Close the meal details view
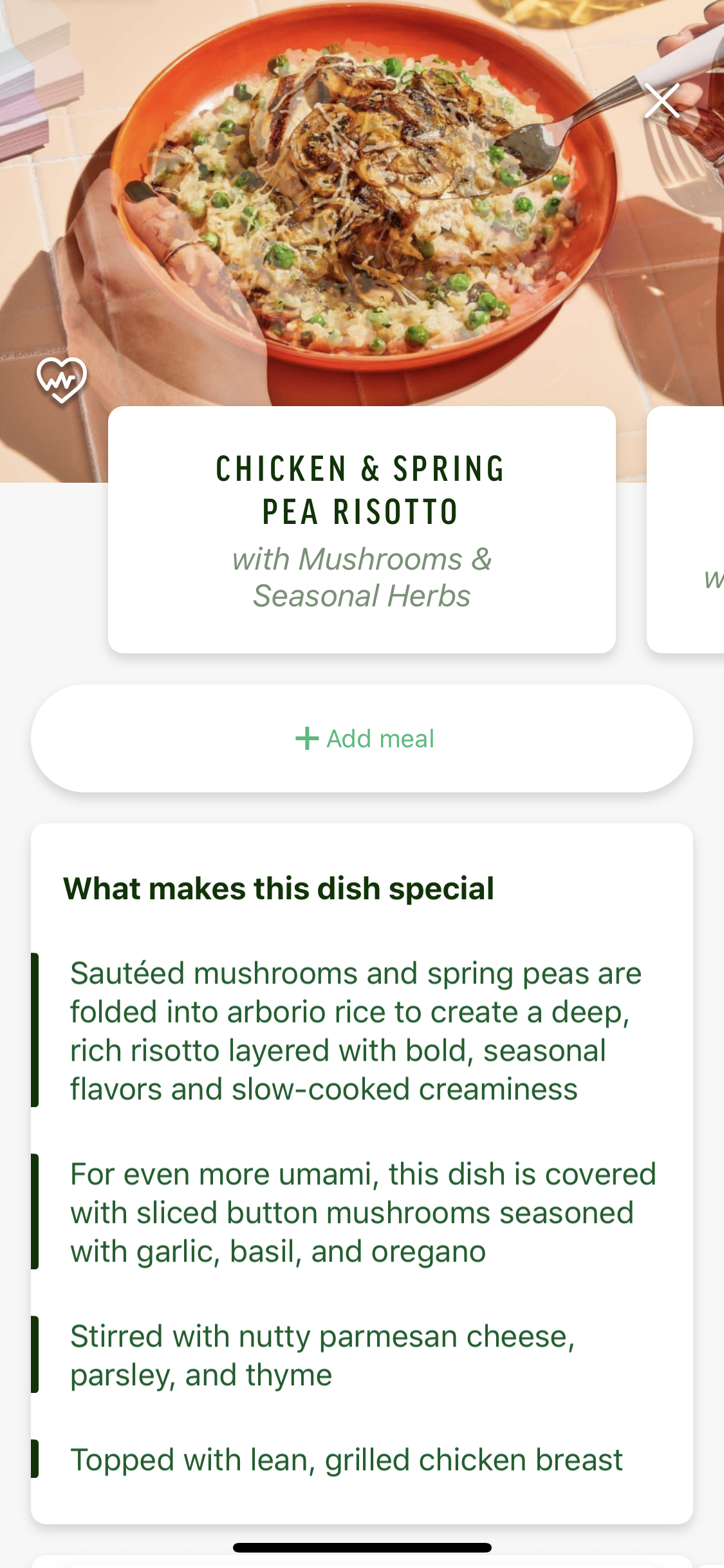 [662, 101]
